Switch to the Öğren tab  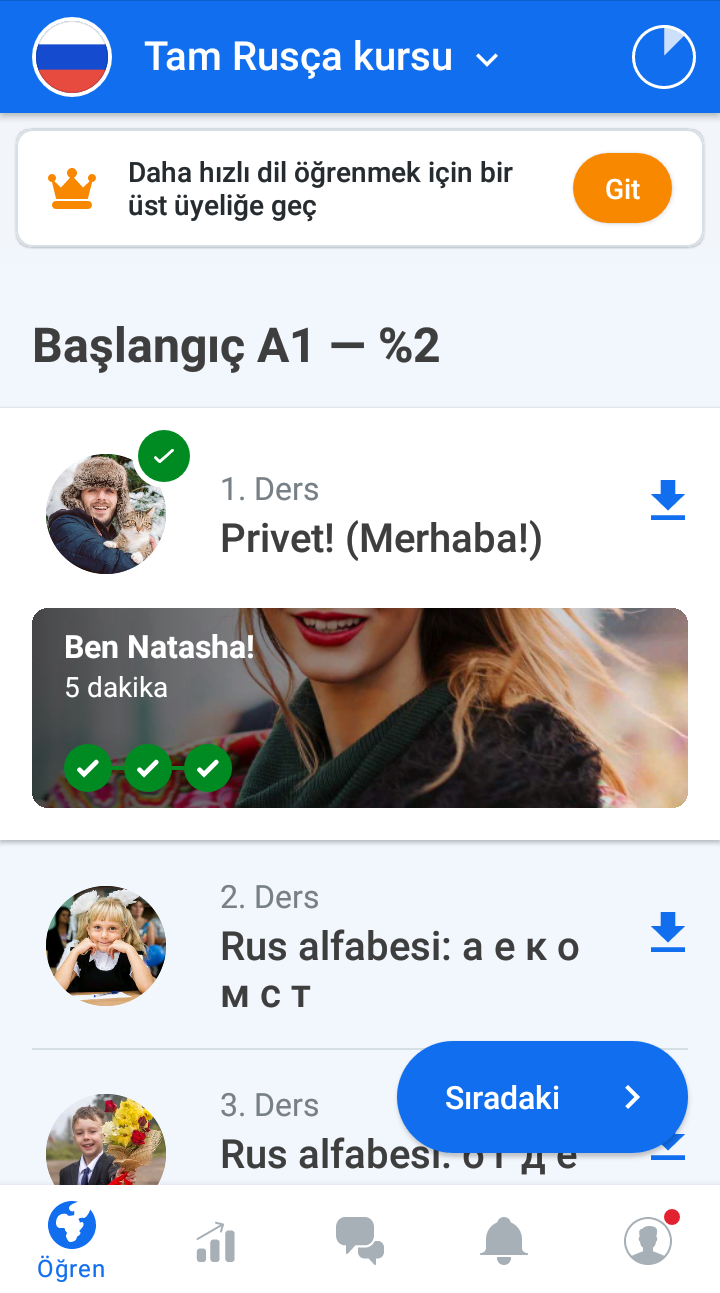[x=71, y=1240]
